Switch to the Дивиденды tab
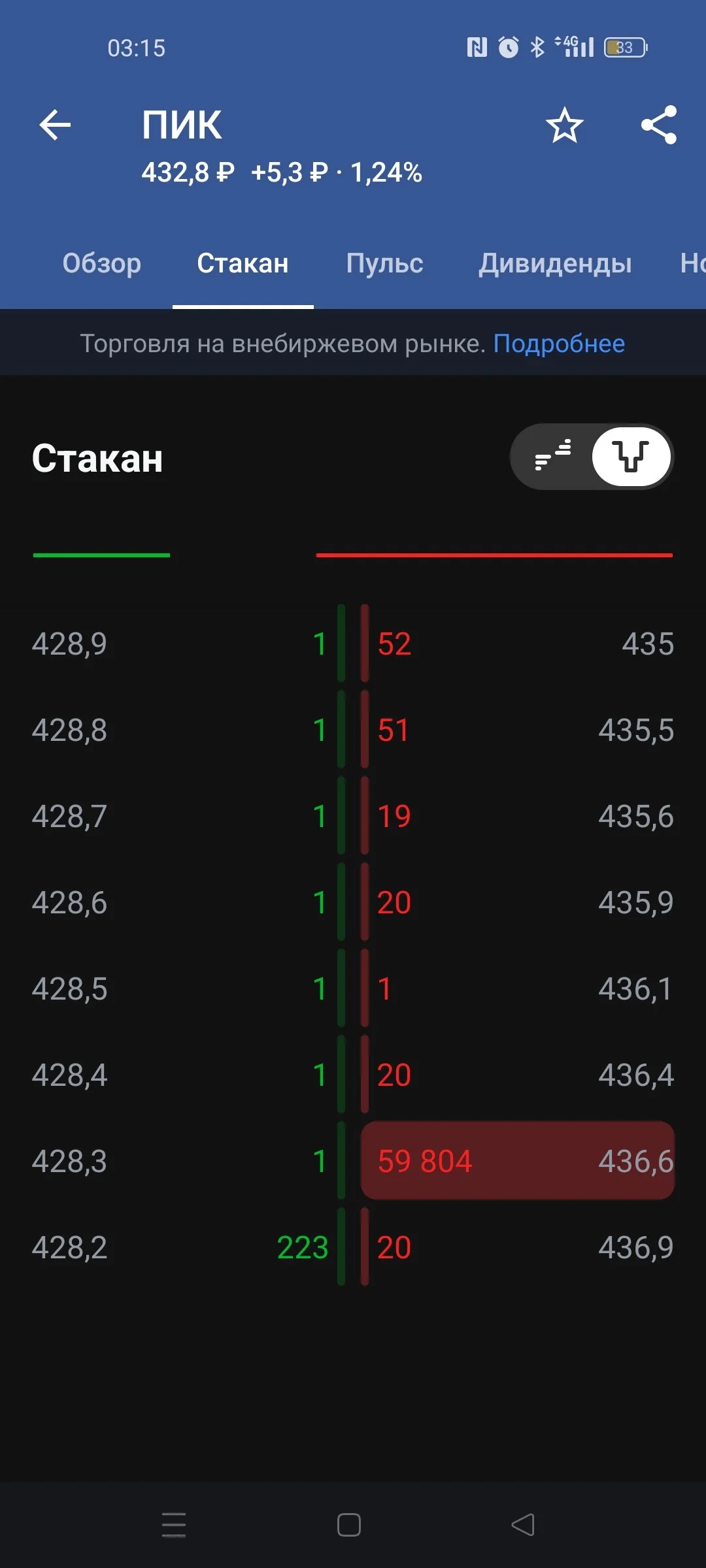 (x=555, y=263)
